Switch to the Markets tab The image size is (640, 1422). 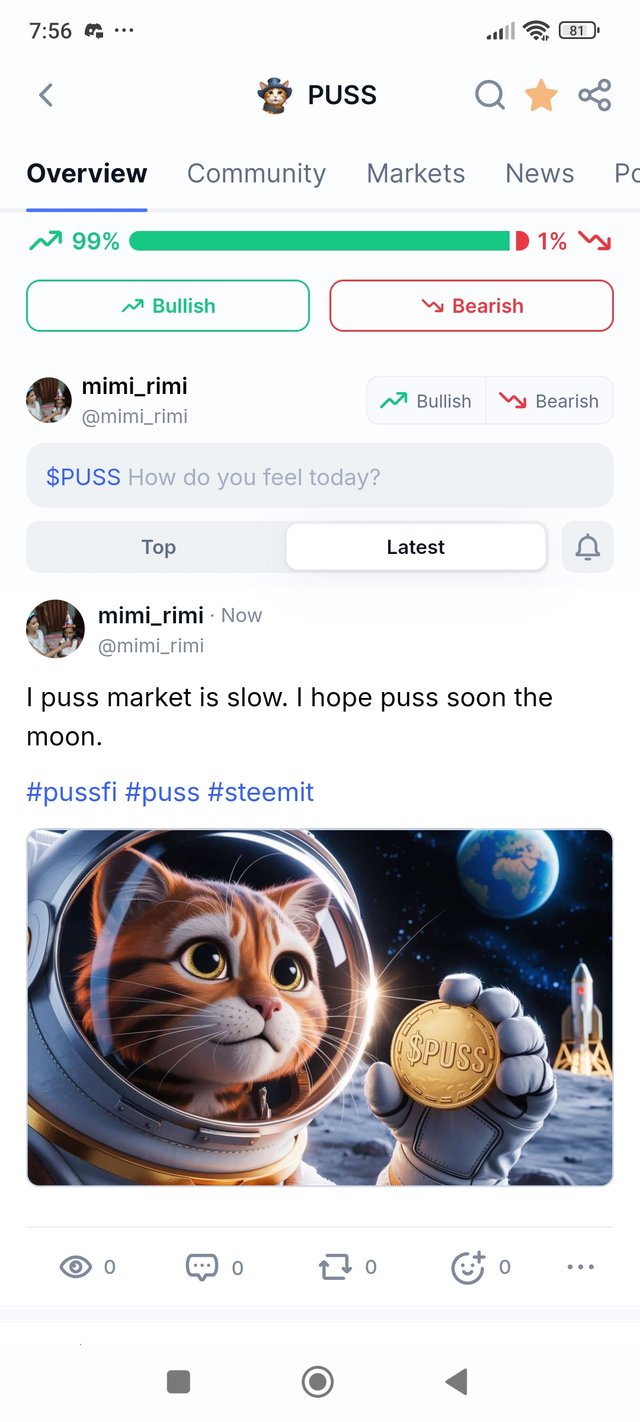(415, 173)
